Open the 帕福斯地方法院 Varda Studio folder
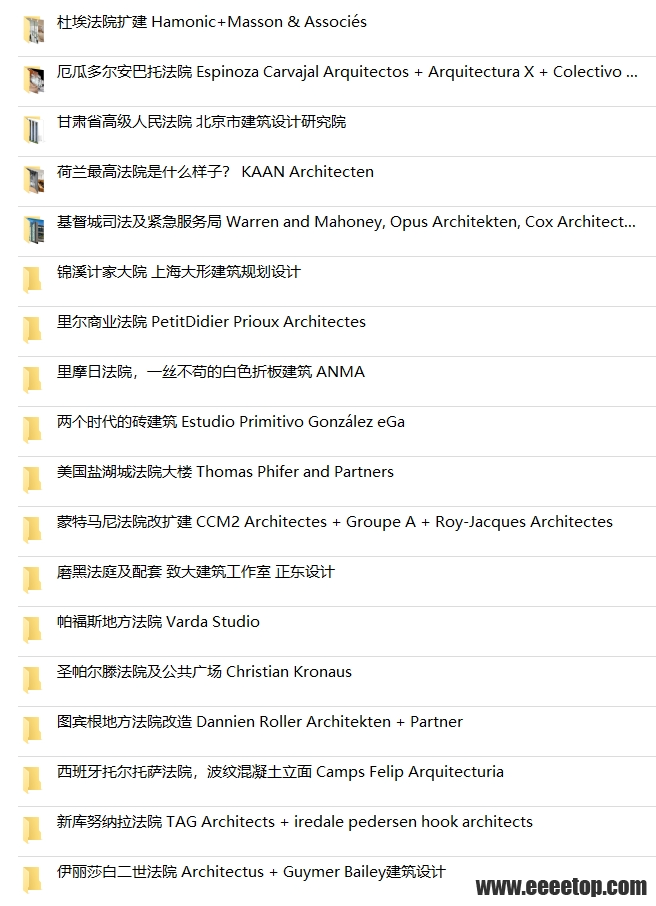Viewport: 656px width, 906px height. click(x=158, y=622)
